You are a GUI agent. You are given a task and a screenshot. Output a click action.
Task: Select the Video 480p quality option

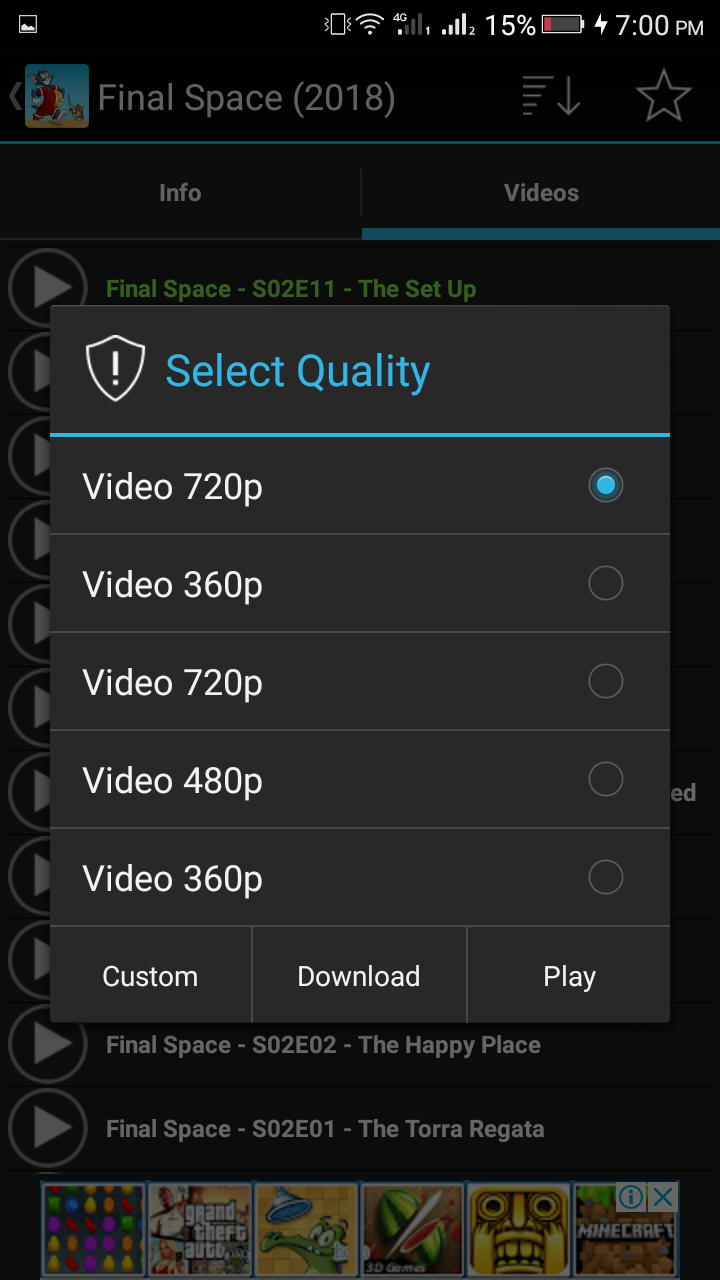360,779
